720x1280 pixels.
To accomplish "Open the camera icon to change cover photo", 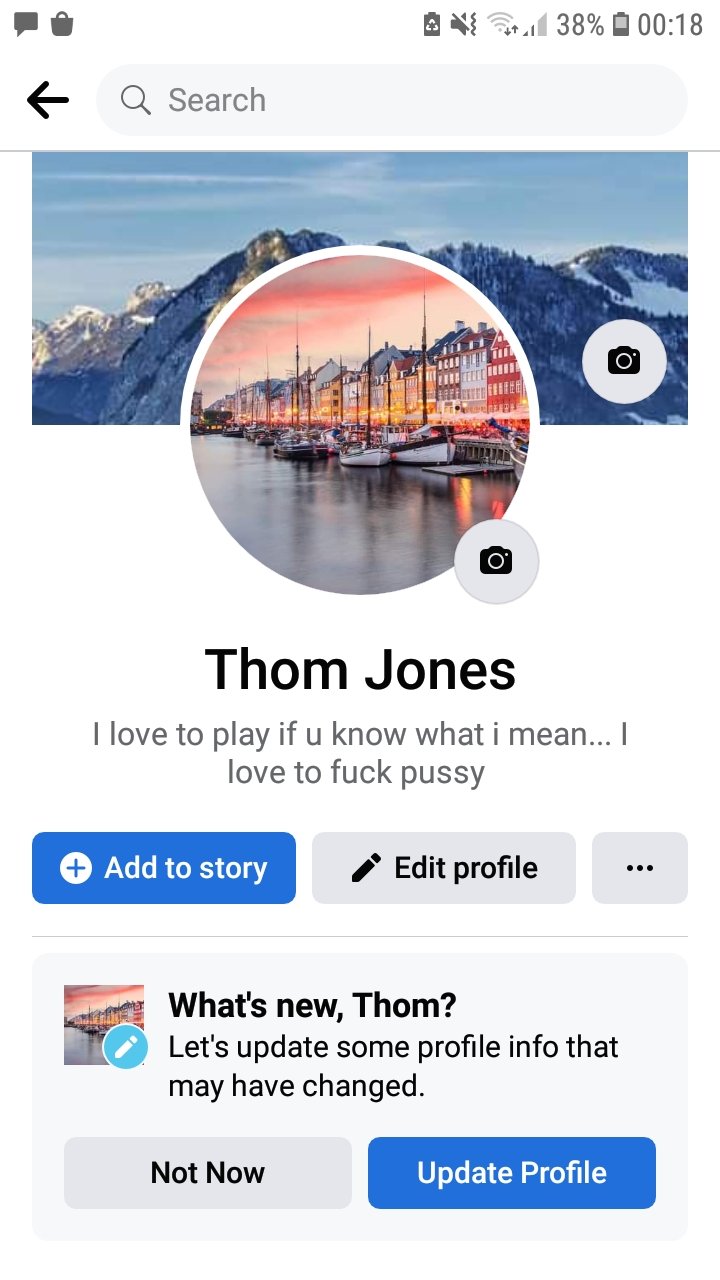I will click(x=624, y=360).
